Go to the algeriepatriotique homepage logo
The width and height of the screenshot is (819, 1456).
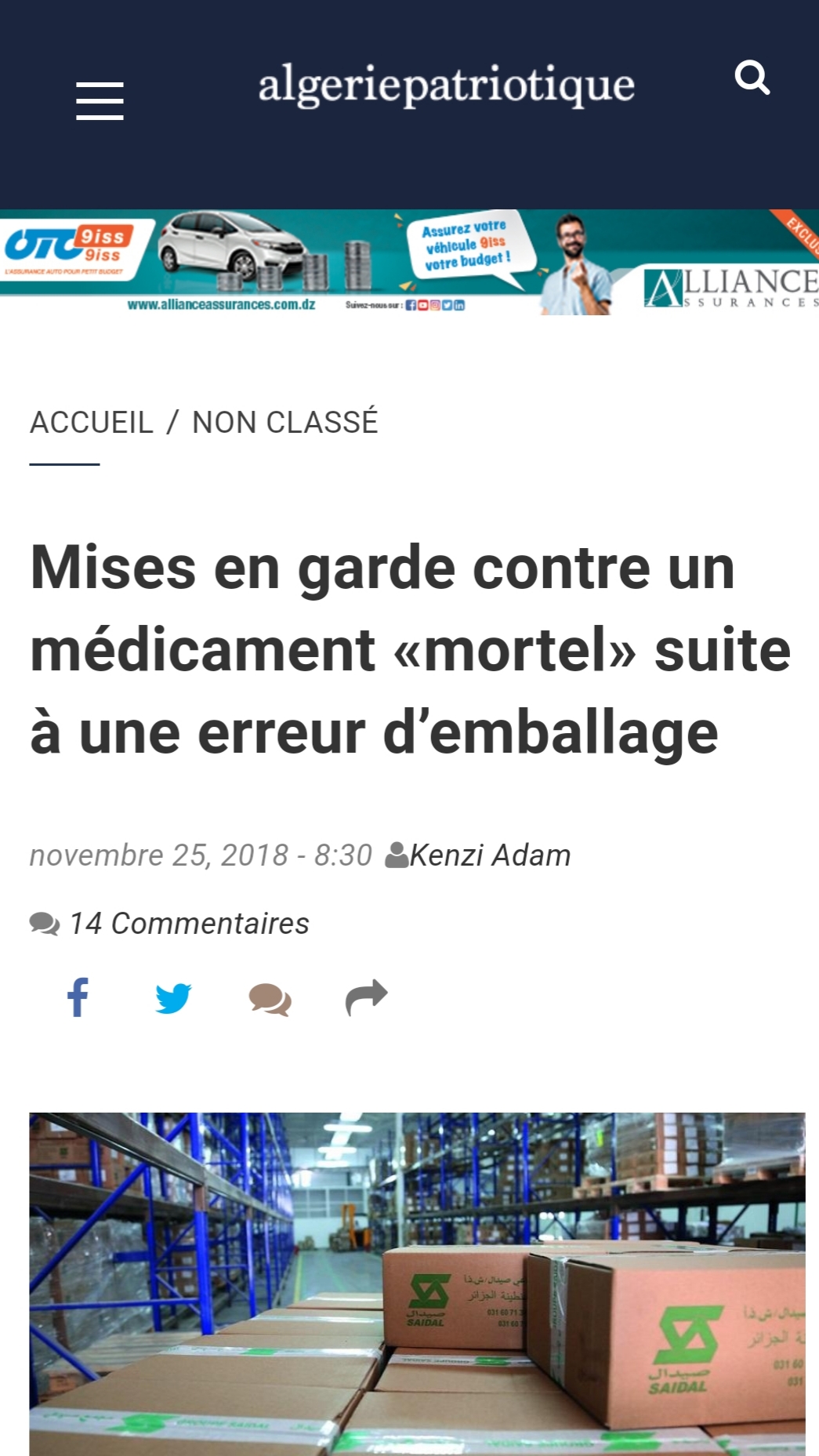click(x=446, y=86)
